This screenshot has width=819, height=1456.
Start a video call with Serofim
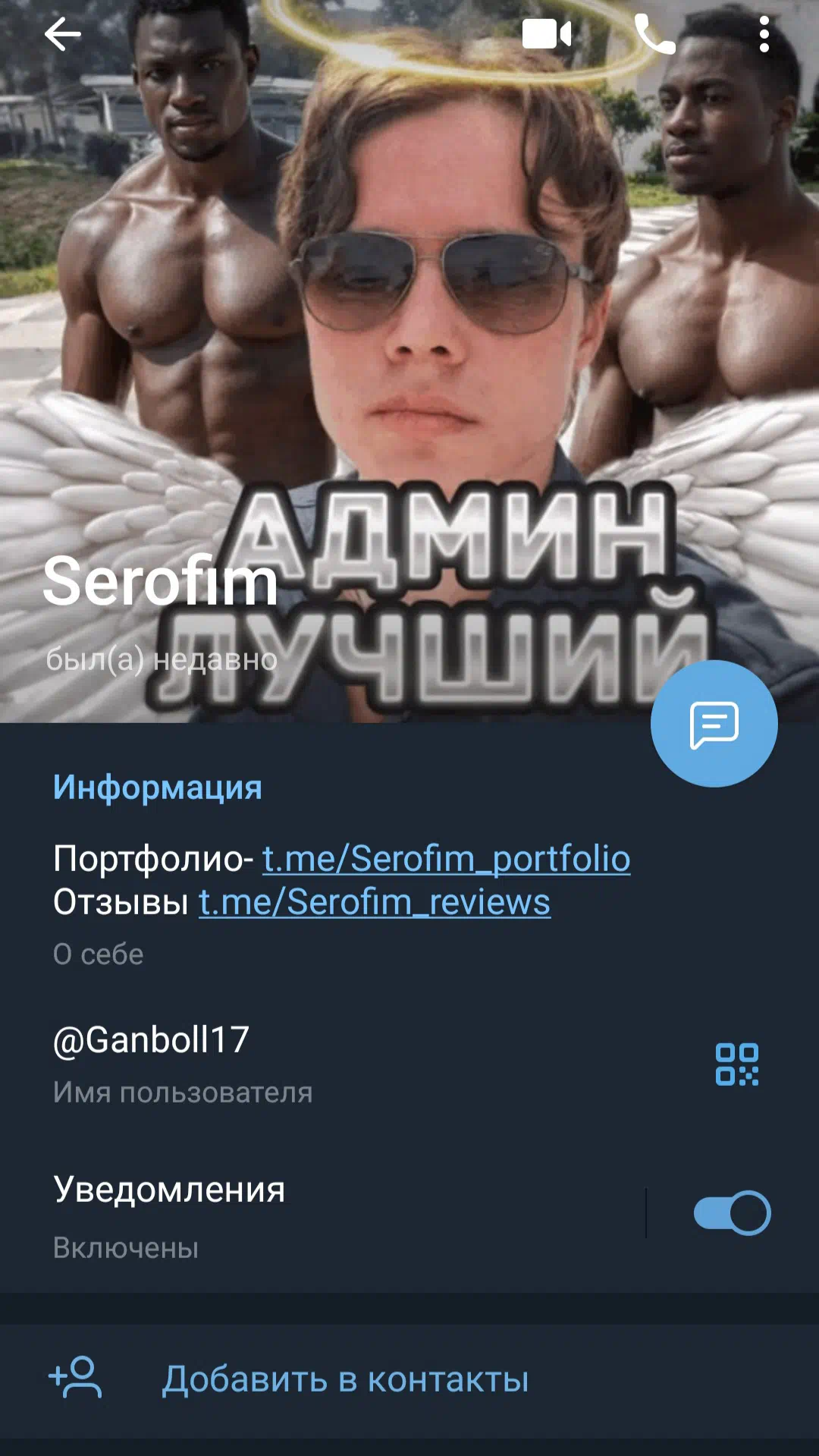(547, 34)
